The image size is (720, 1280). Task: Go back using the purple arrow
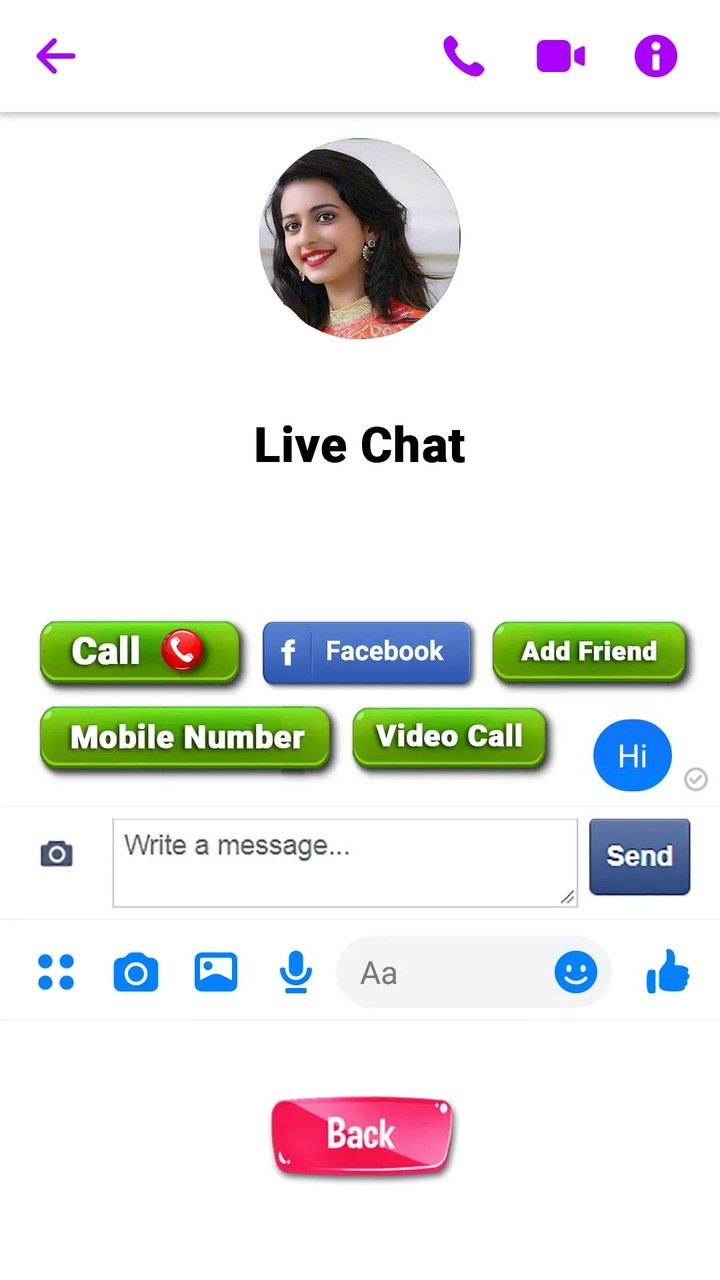tap(55, 56)
